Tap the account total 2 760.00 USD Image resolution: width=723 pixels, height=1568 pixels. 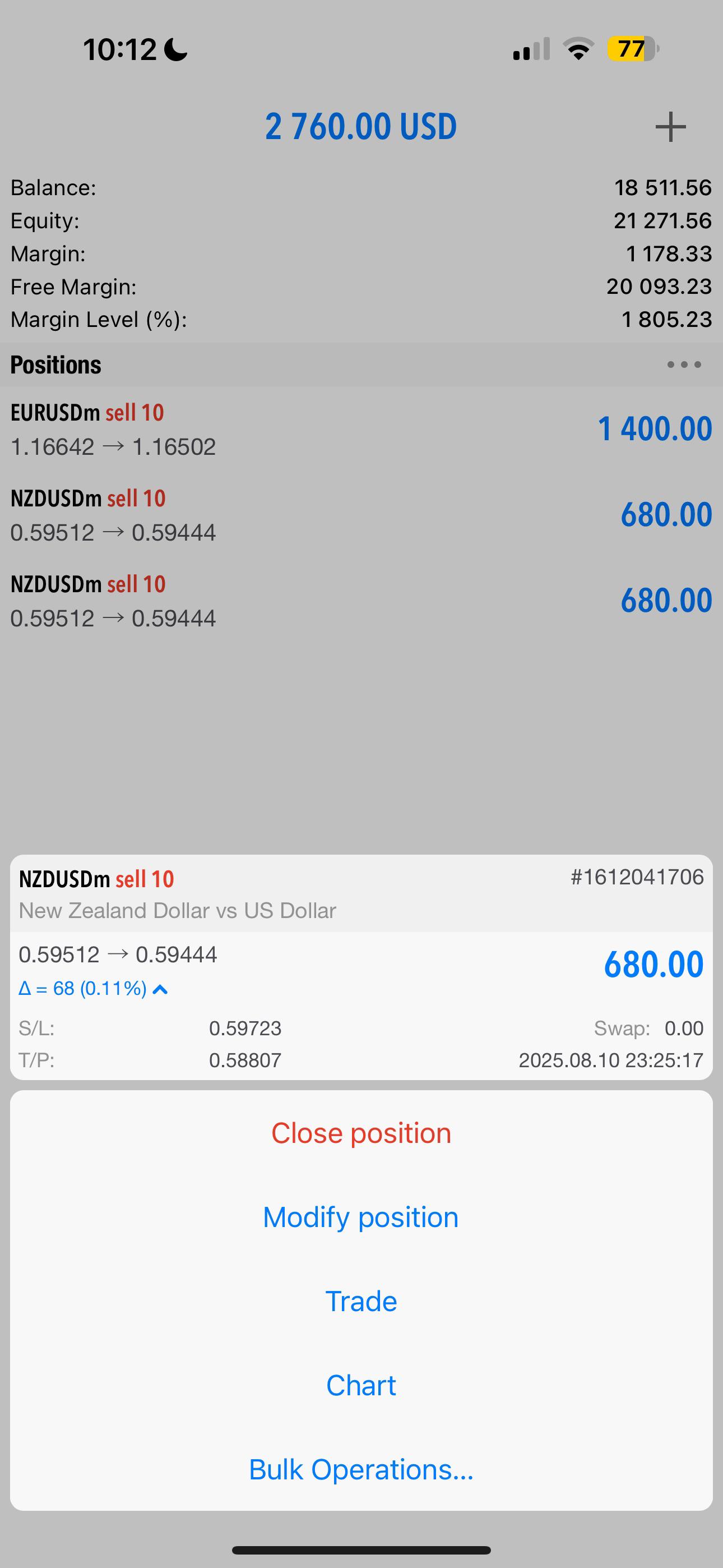[x=361, y=126]
